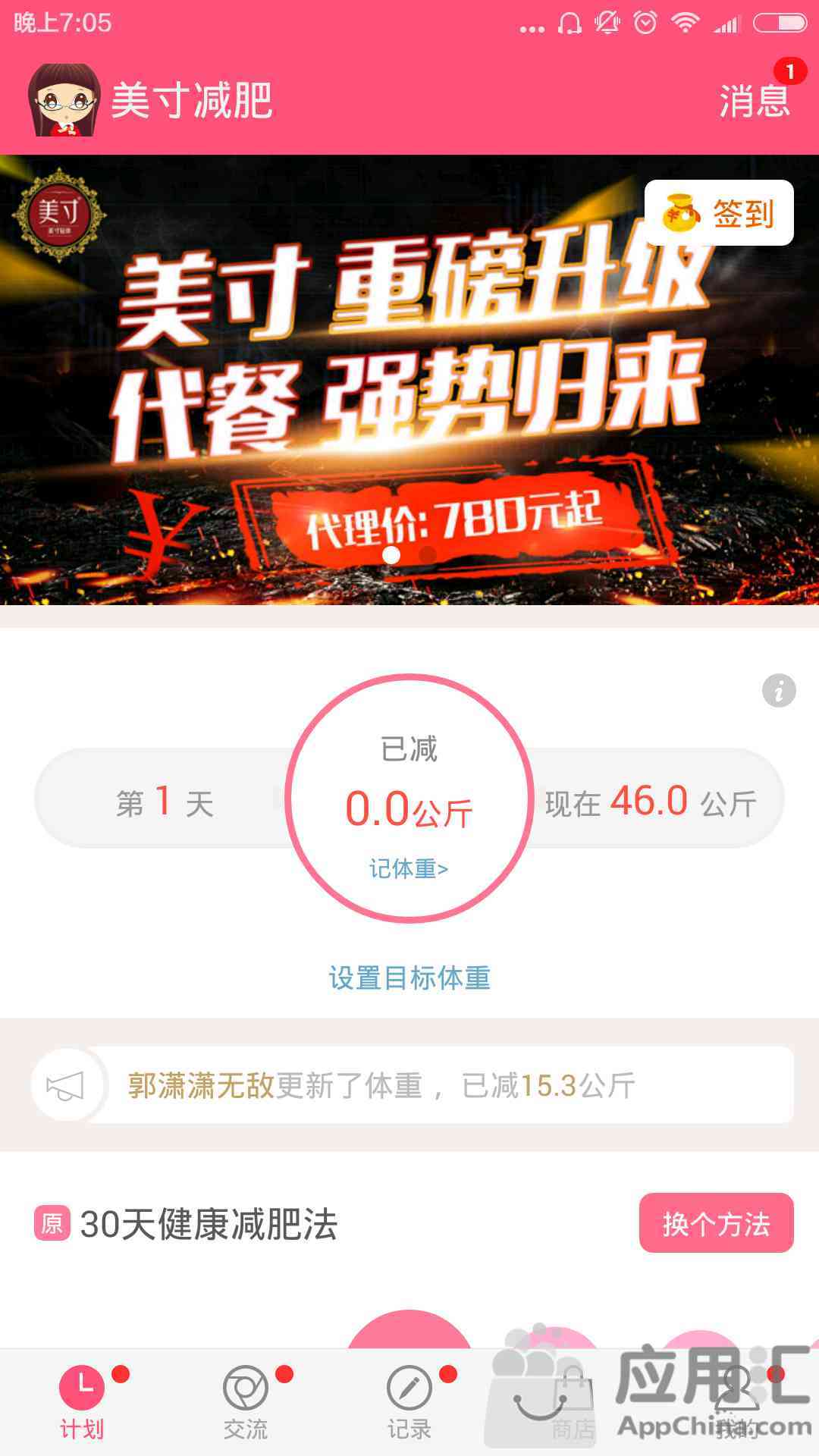This screenshot has height=1456, width=819.
Task: Open the info icon beside the weight panel
Action: 779,691
